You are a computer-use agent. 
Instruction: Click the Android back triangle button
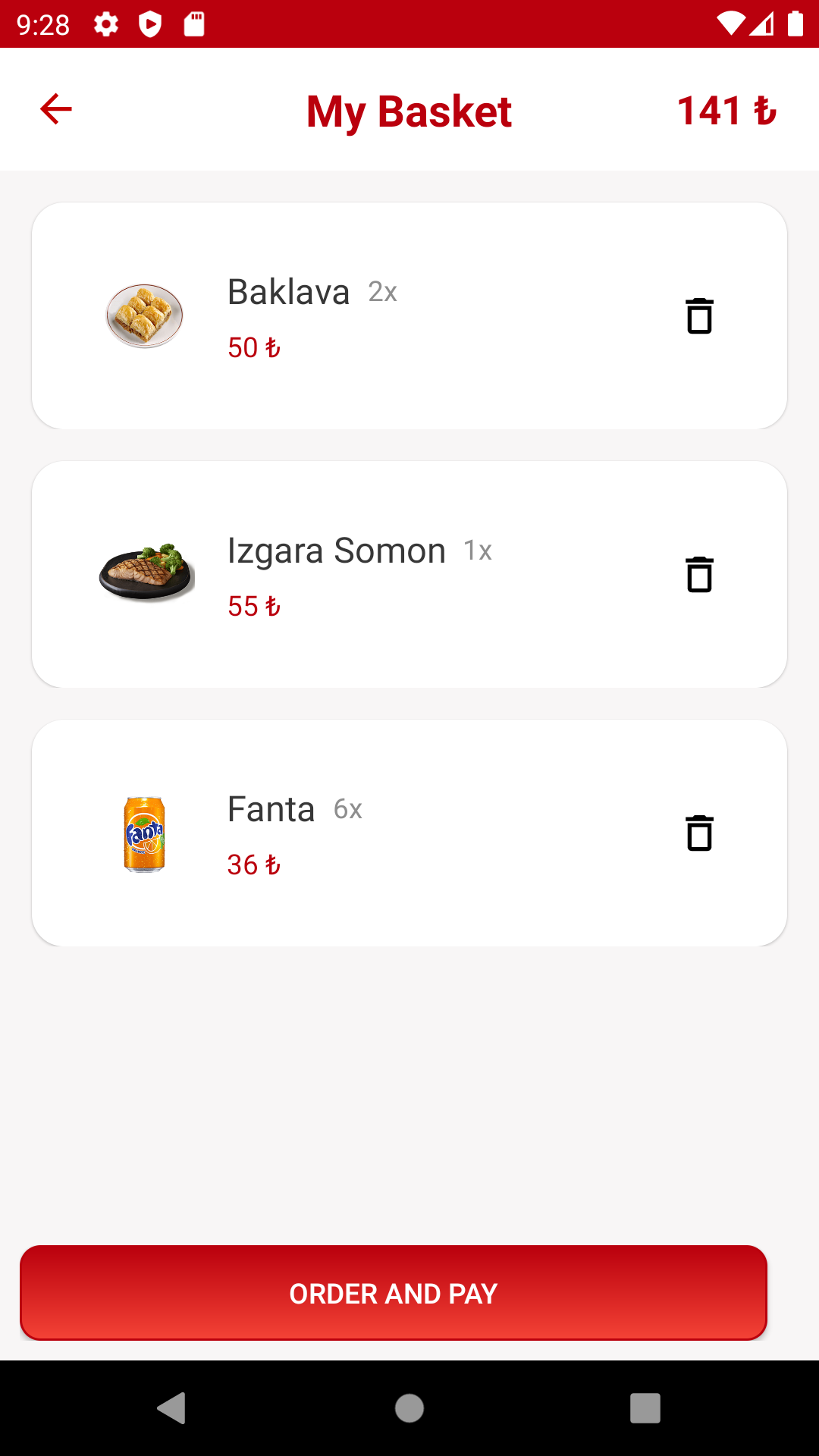[x=172, y=1409]
